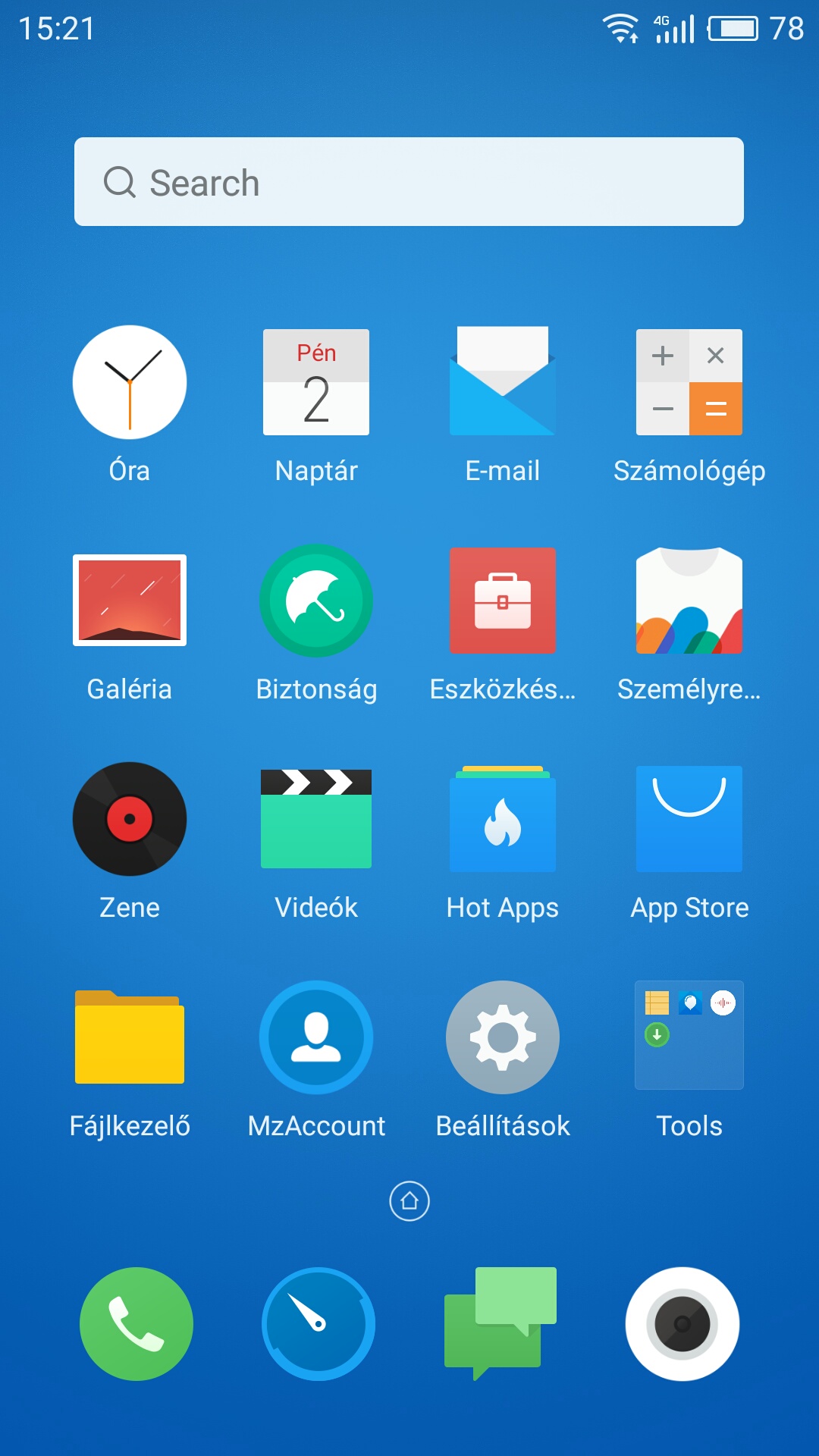Open the Óra clock app
The width and height of the screenshot is (819, 1456).
pyautogui.click(x=130, y=382)
